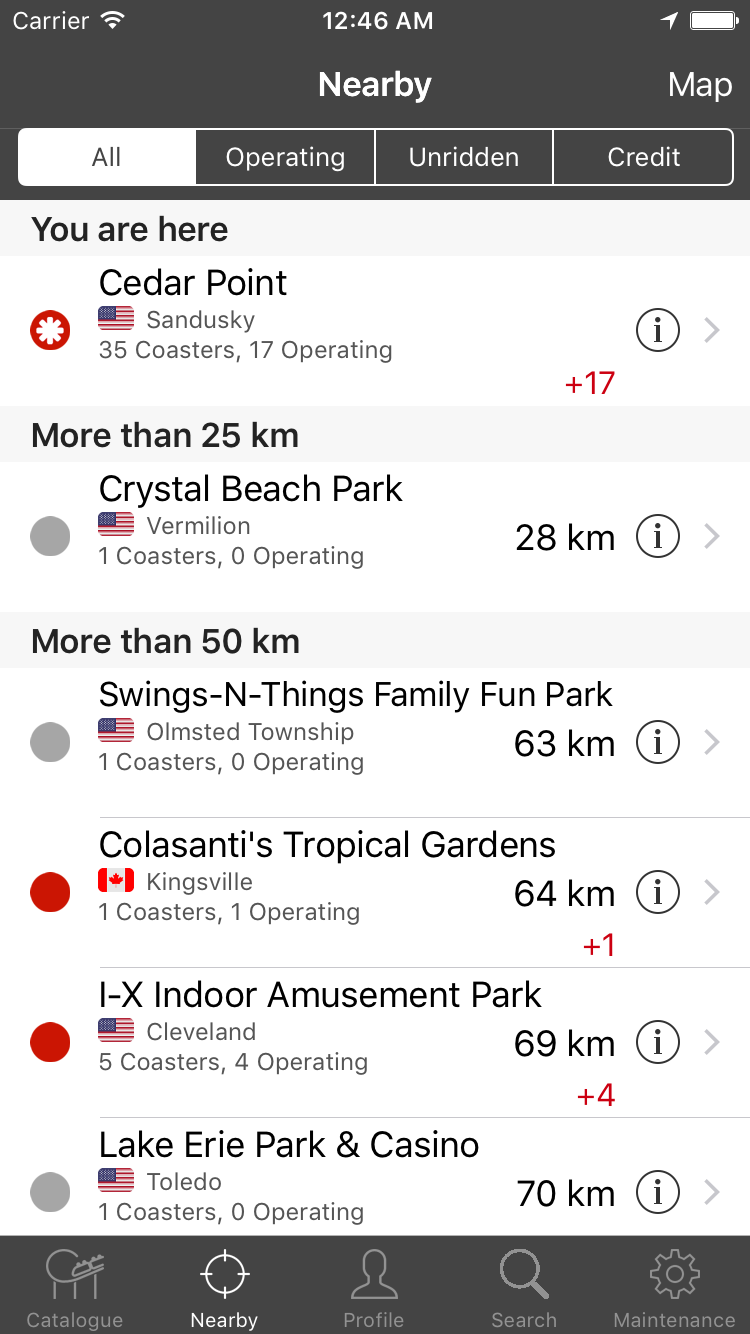Switch to the Credit filter
750x1334 pixels.
(643, 157)
